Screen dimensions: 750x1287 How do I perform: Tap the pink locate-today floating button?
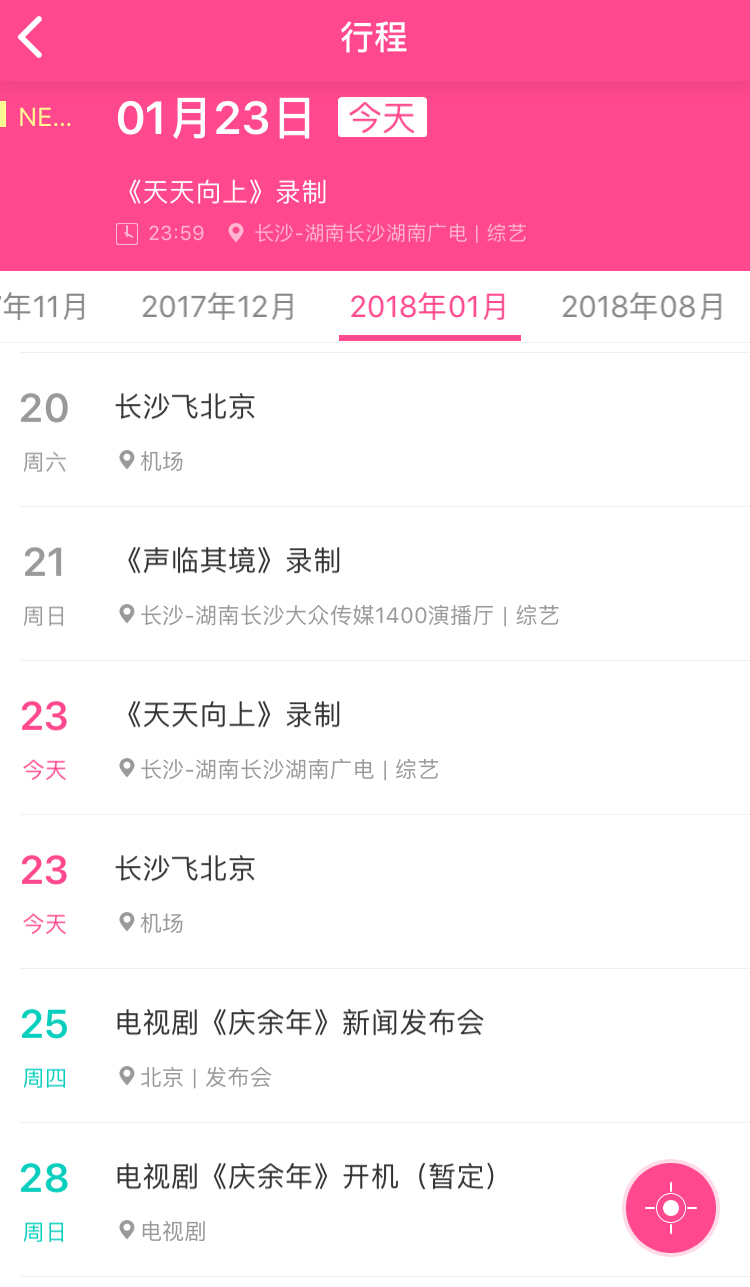(x=670, y=1208)
